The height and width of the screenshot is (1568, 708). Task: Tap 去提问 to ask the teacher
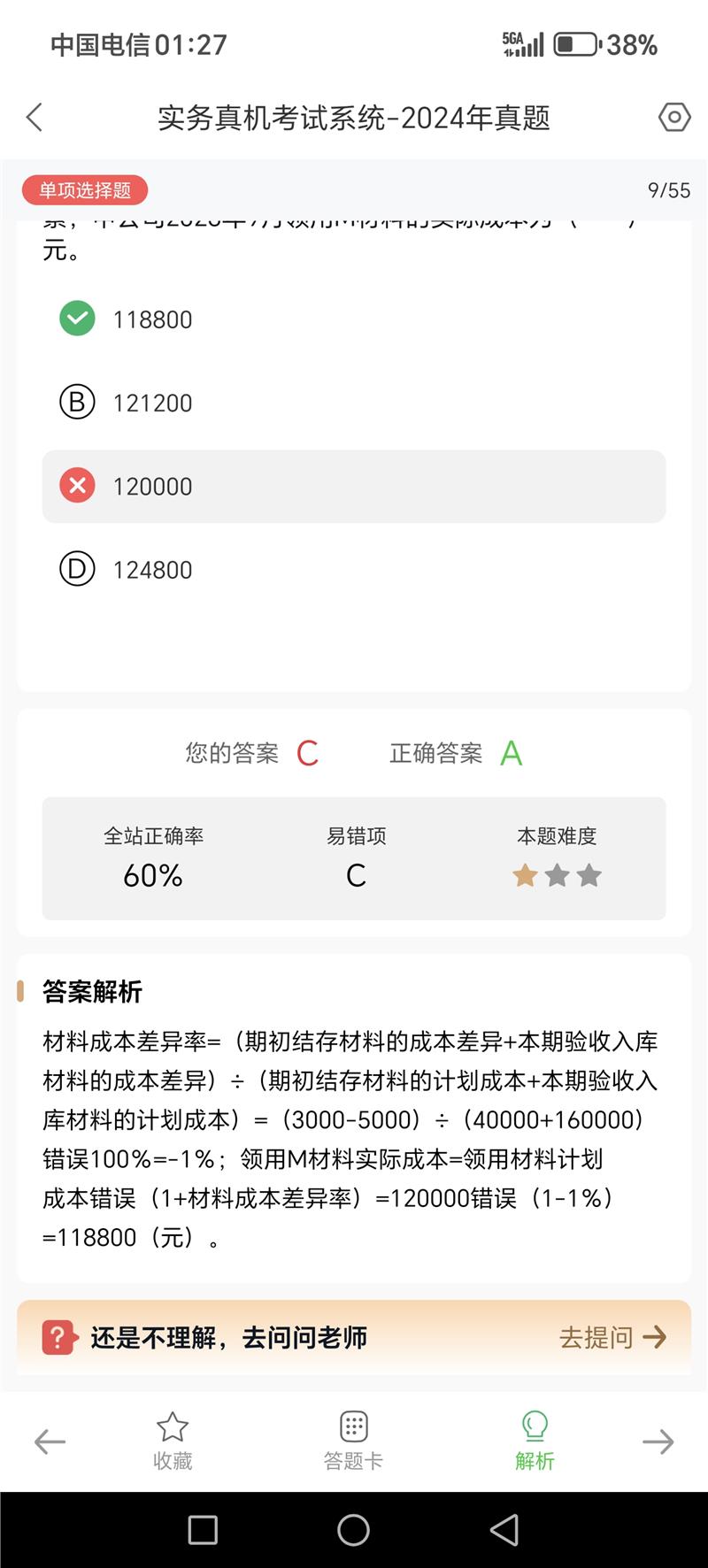(x=612, y=1337)
